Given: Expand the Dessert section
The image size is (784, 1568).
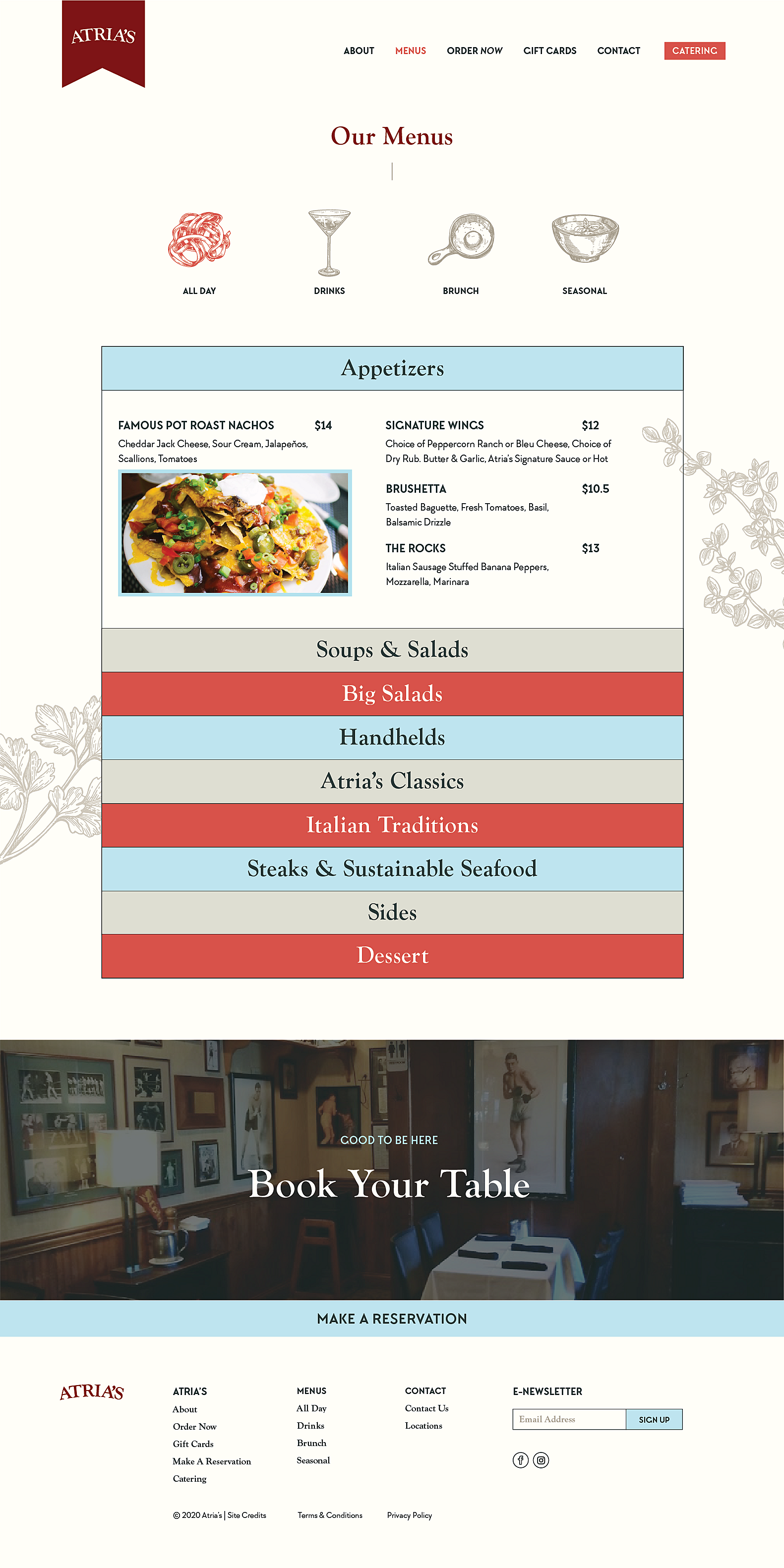Looking at the screenshot, I should point(392,956).
